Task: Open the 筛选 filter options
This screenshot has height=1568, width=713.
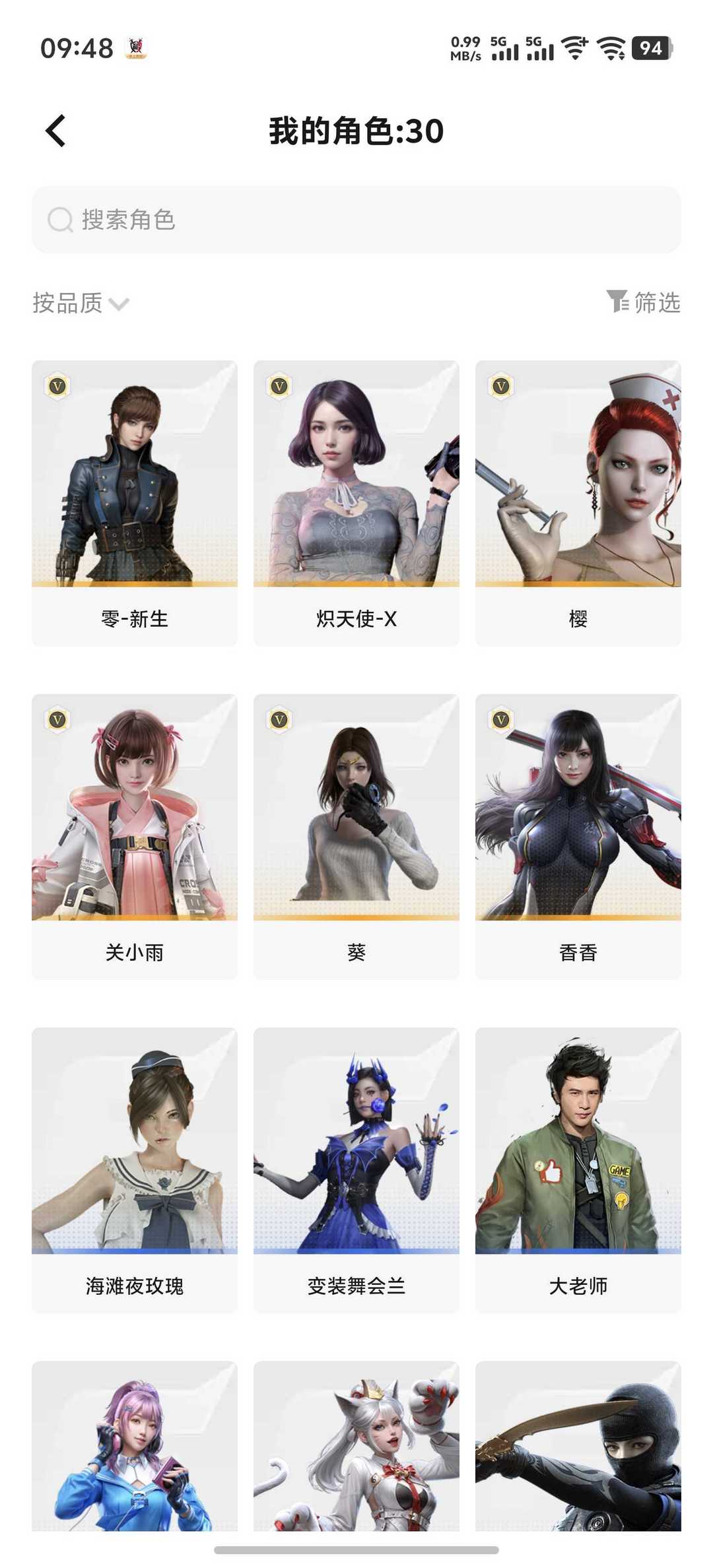Action: [643, 302]
